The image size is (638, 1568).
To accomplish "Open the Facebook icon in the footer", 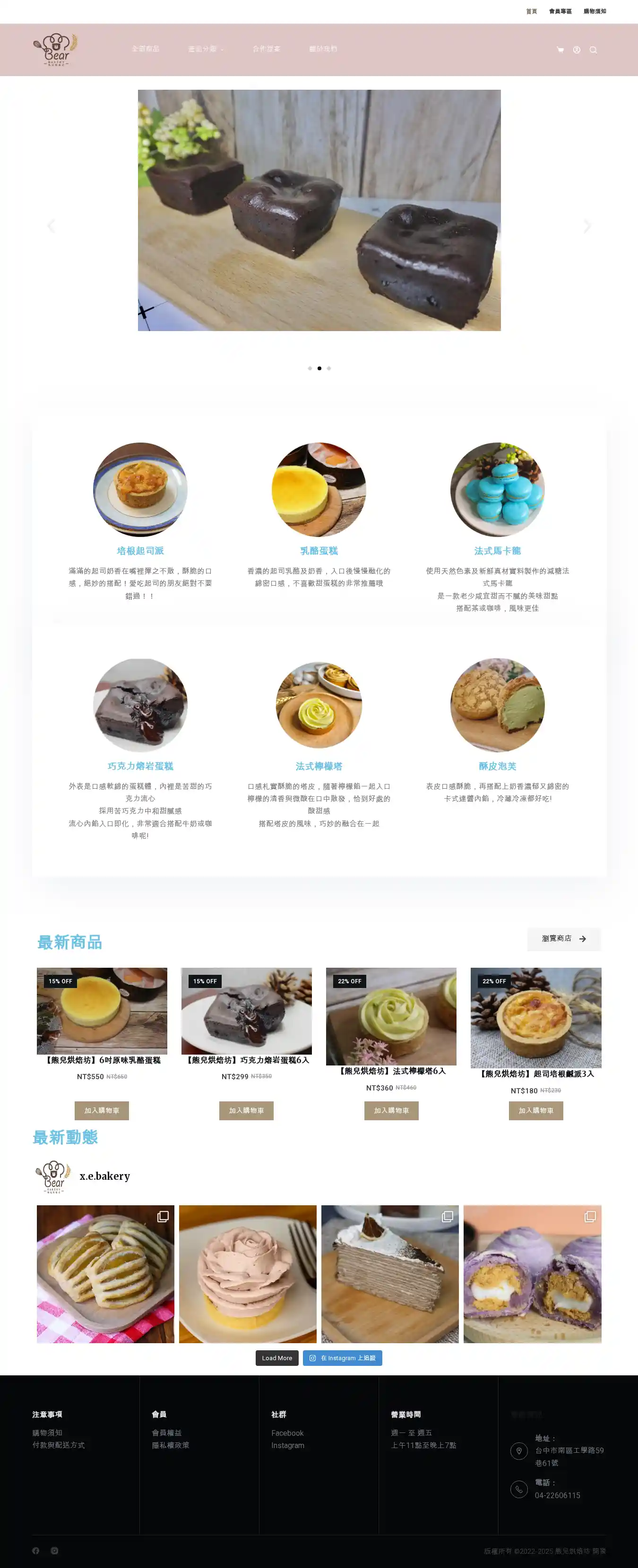I will click(36, 1551).
